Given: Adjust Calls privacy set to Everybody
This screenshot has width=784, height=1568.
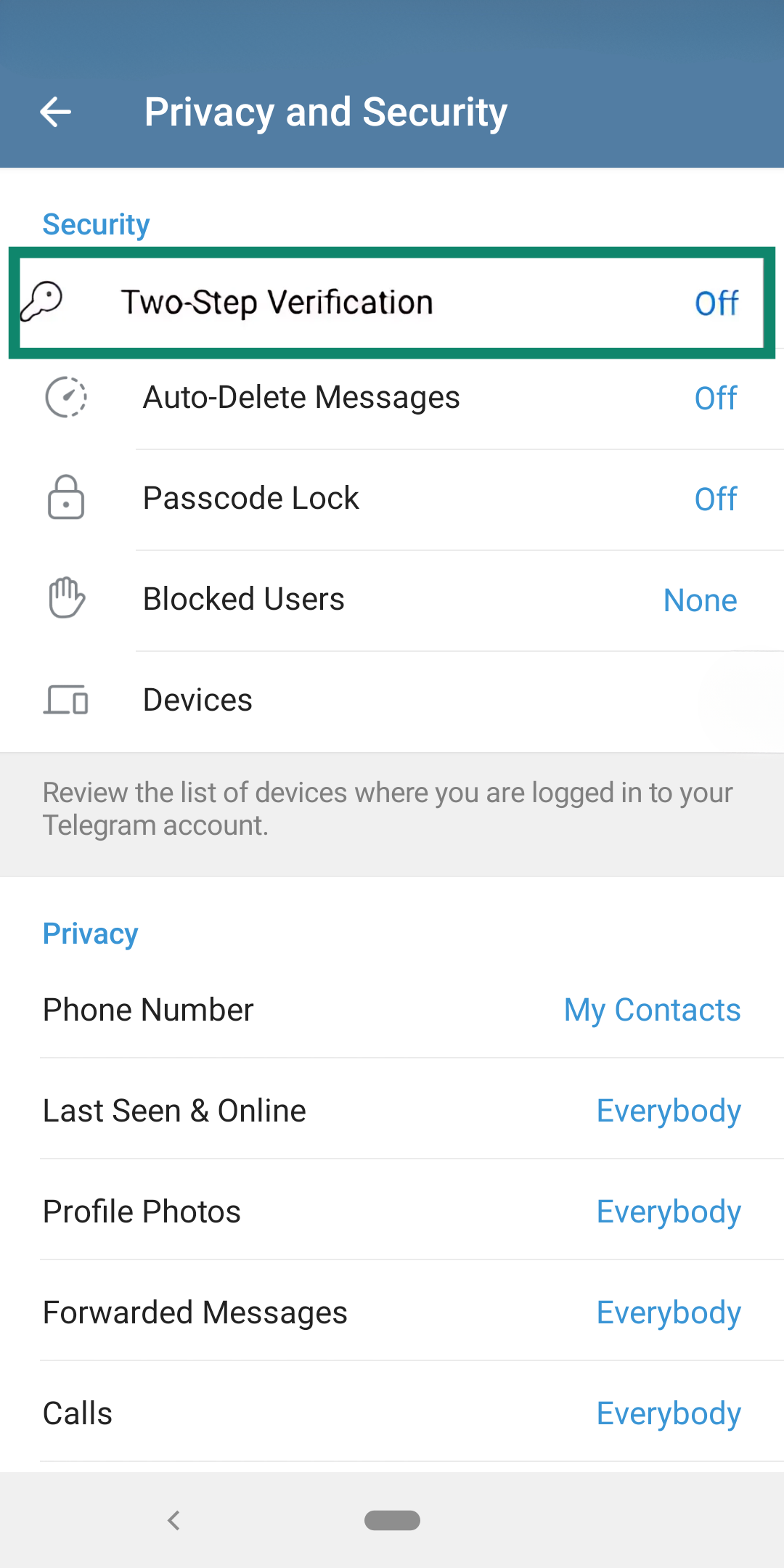Looking at the screenshot, I should (x=668, y=1413).
